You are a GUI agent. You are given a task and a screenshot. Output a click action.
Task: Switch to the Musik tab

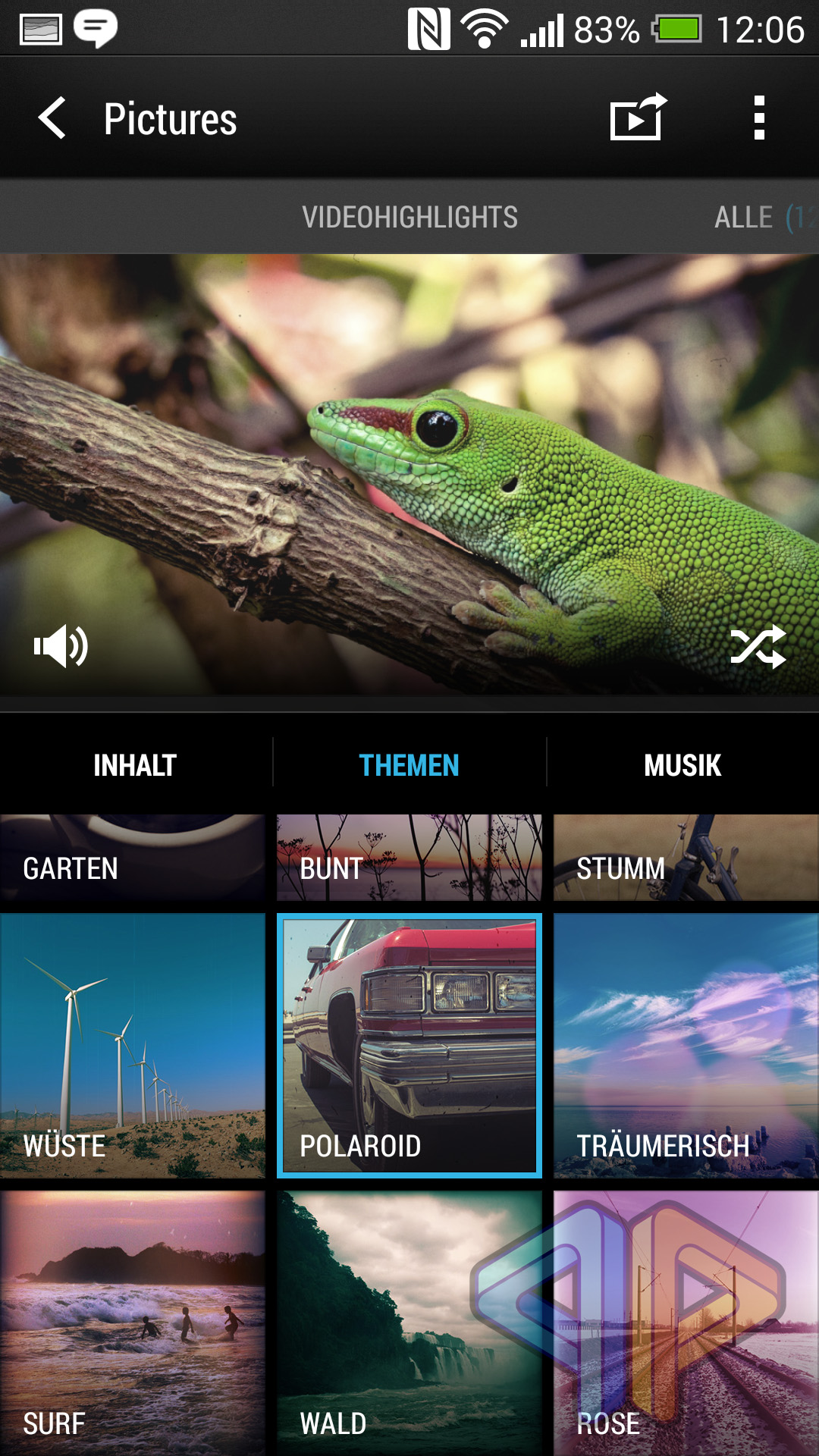683,765
